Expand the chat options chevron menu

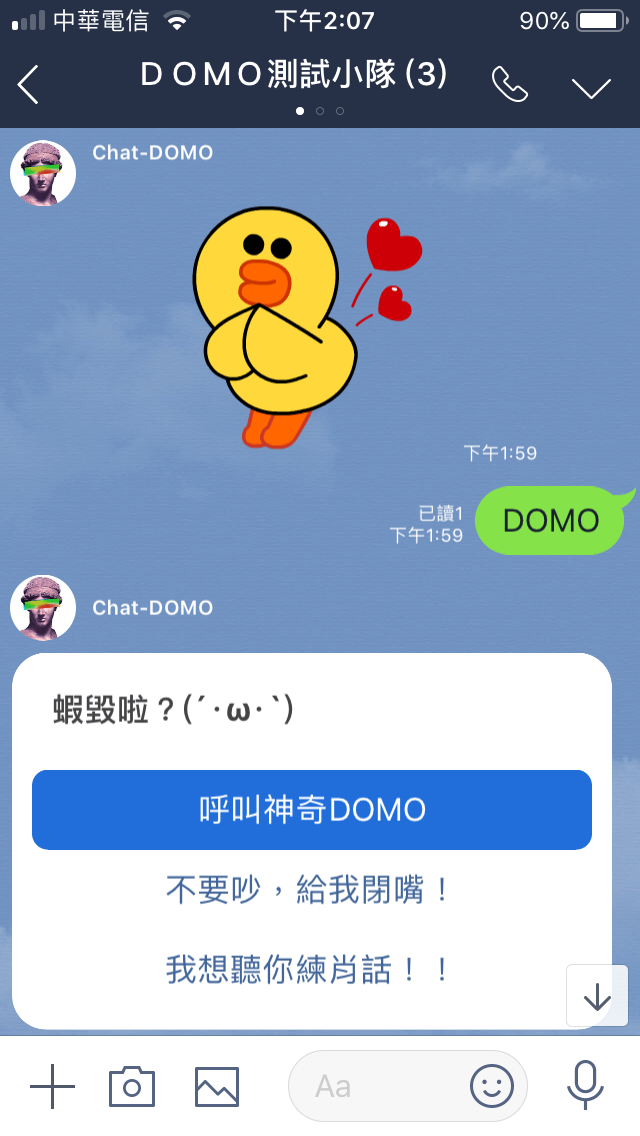(591, 87)
